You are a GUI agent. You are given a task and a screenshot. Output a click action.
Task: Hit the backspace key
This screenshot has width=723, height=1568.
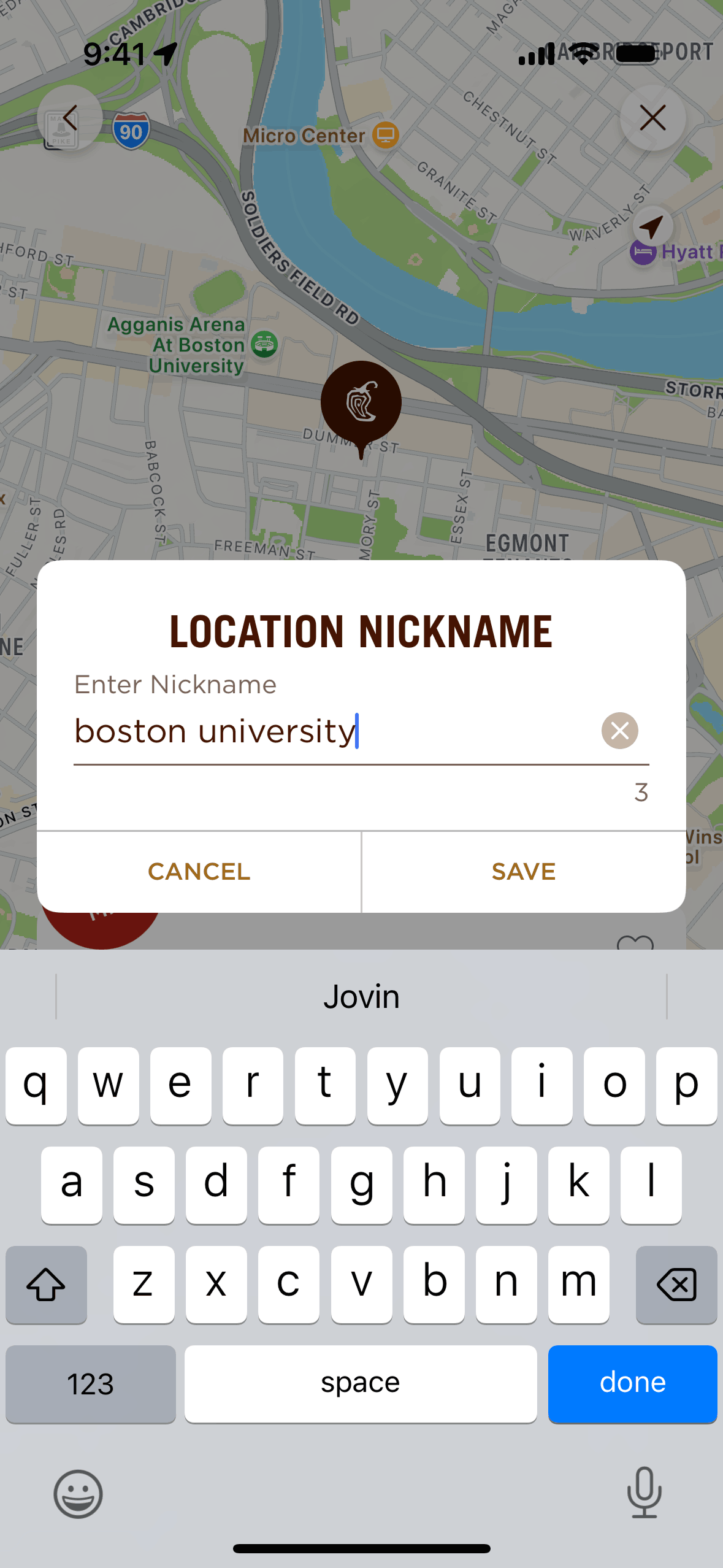coord(676,1284)
